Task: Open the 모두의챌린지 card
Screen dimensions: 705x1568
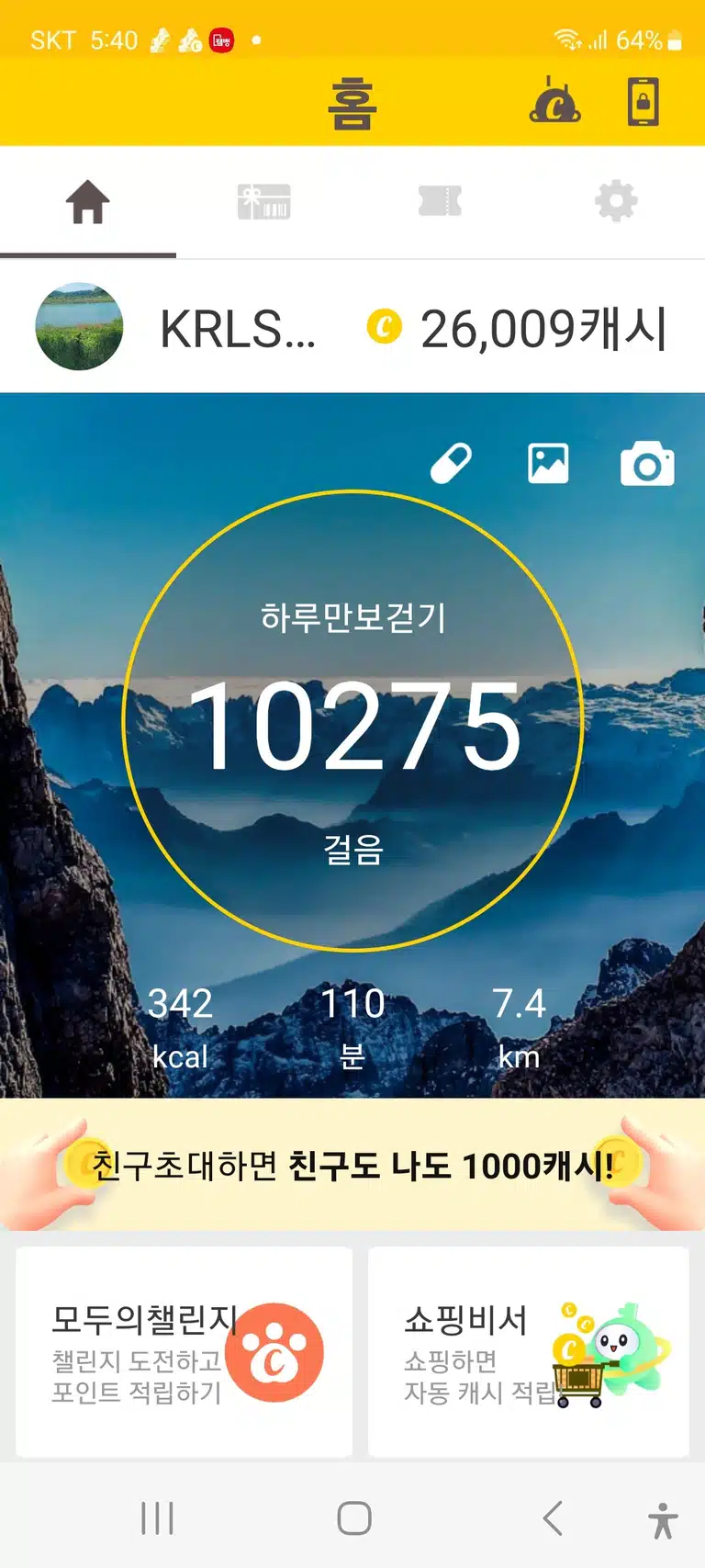Action: (x=184, y=1351)
